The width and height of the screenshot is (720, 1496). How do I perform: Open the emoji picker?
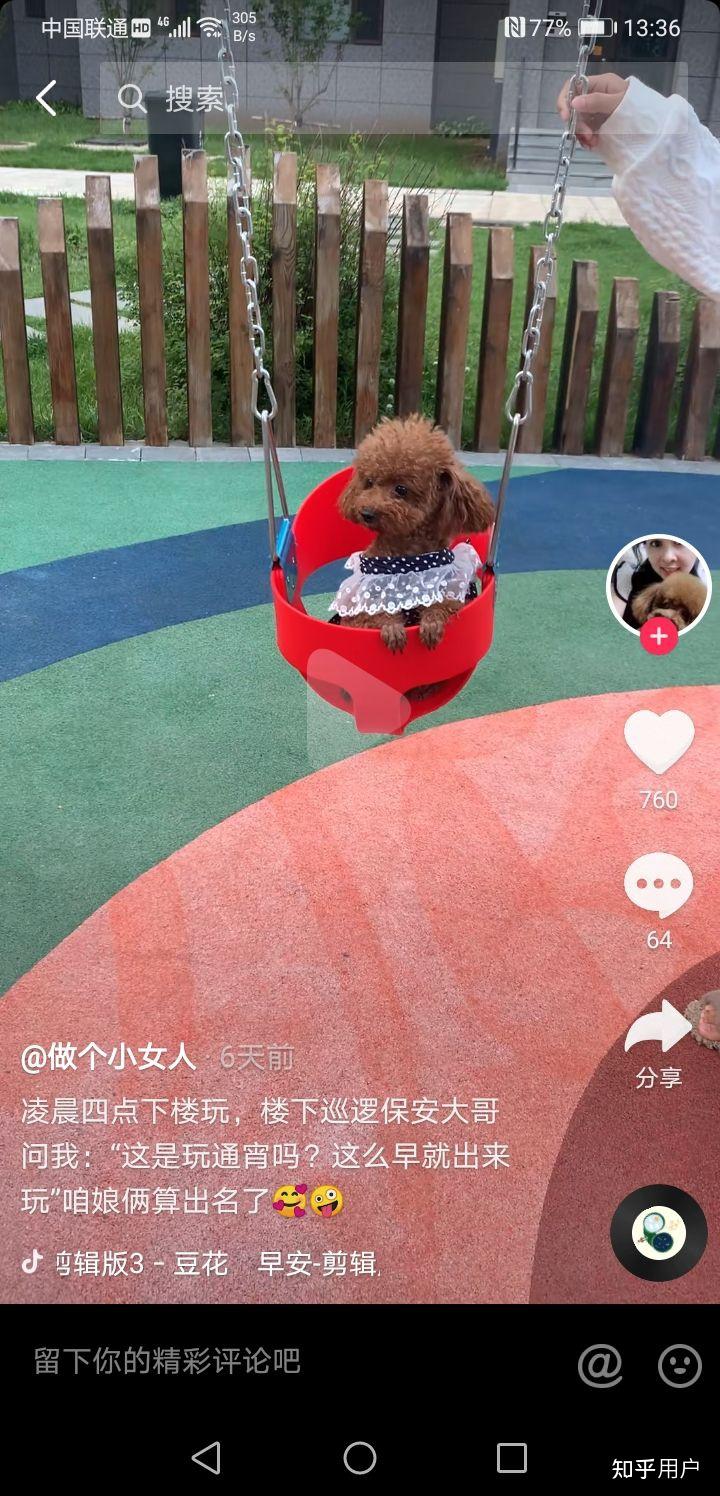(680, 1364)
